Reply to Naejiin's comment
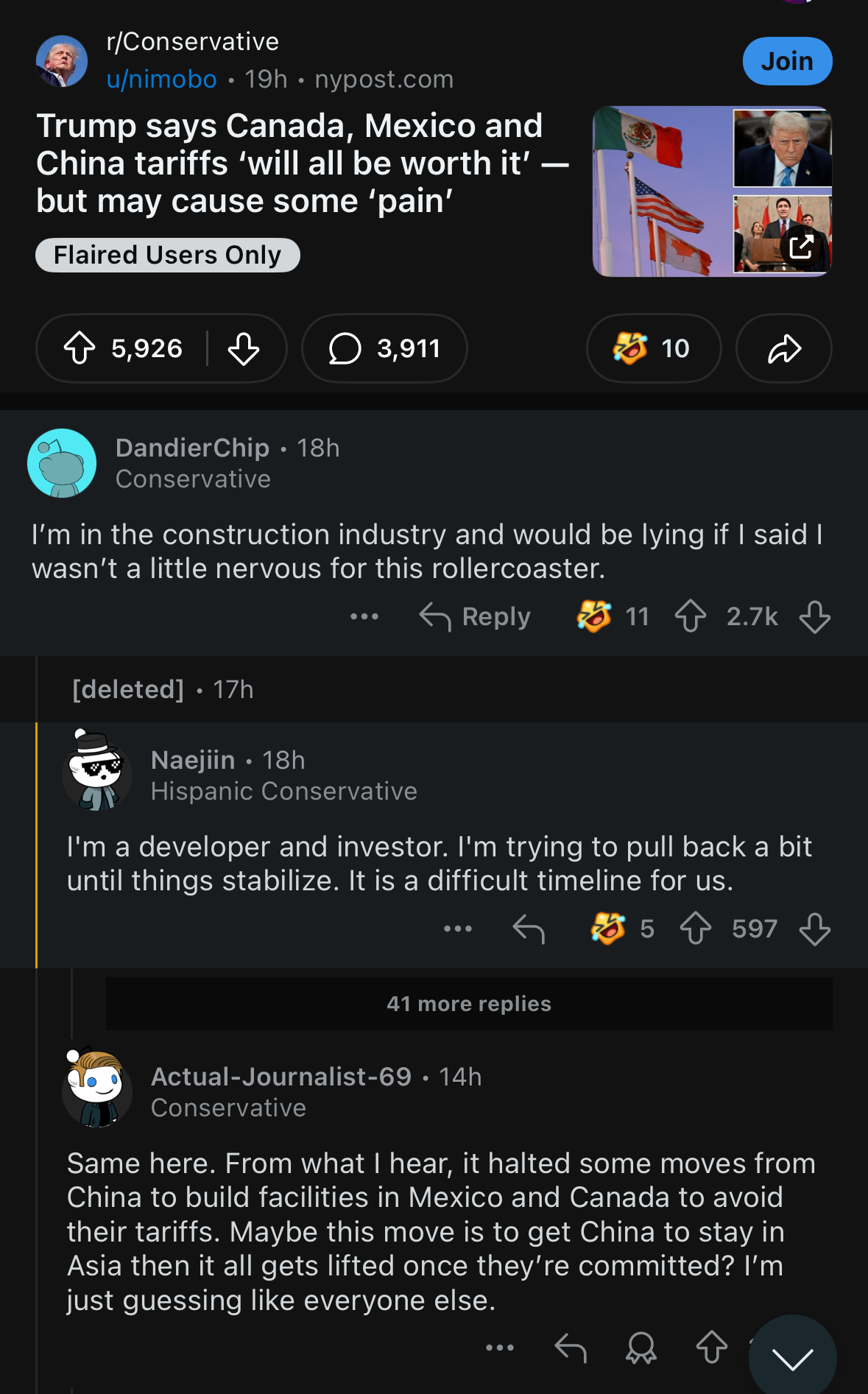The image size is (868, 1394). [x=529, y=929]
